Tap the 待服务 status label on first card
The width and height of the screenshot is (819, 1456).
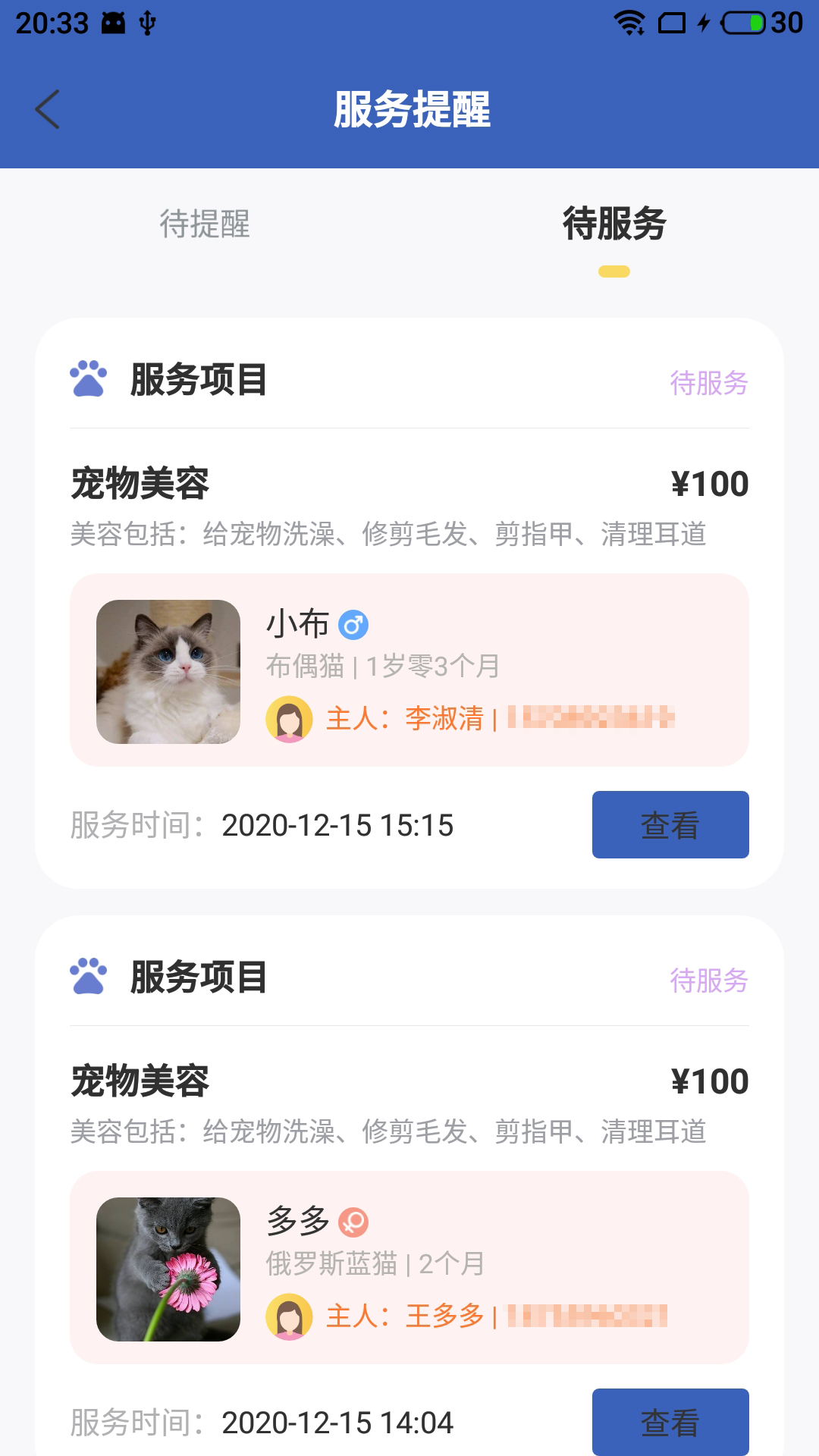pyautogui.click(x=710, y=384)
